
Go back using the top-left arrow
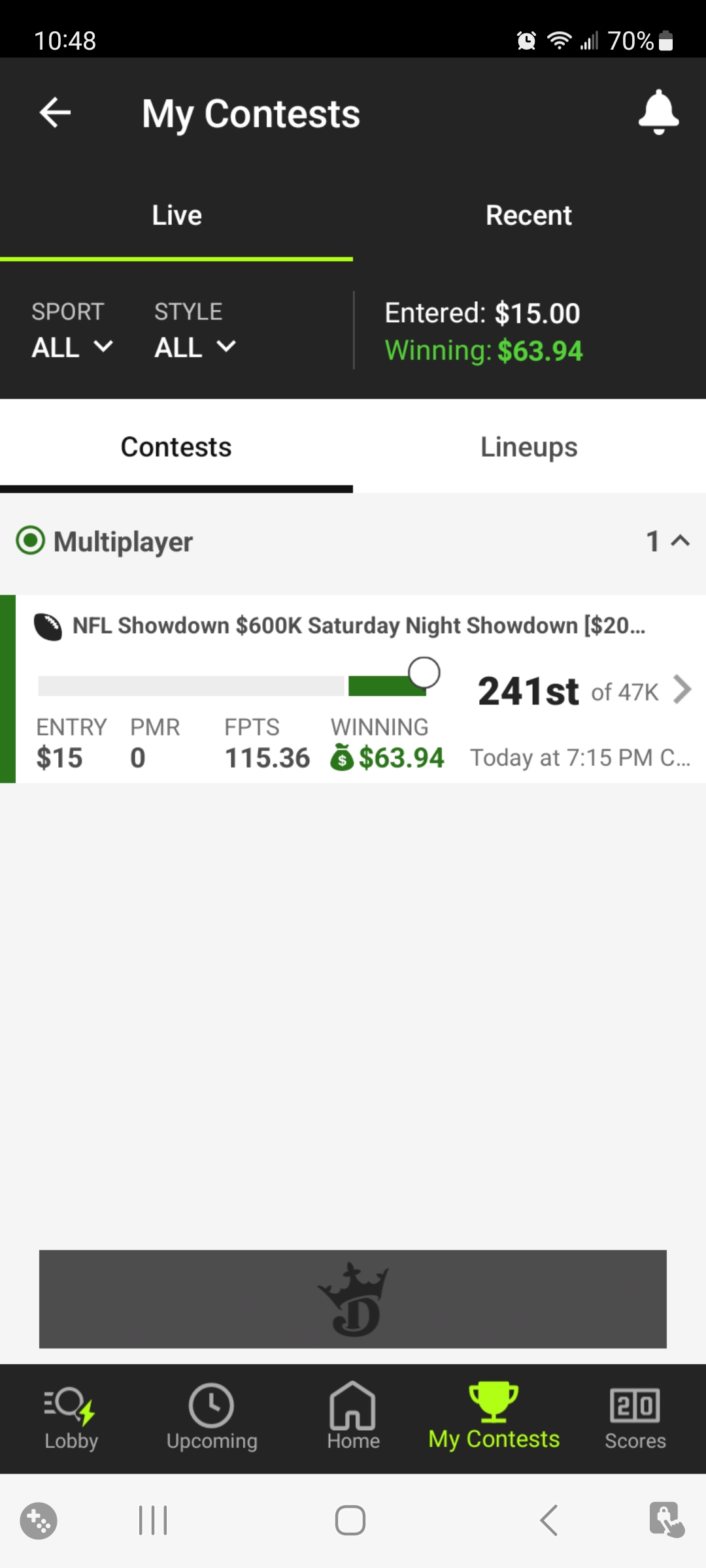pos(55,113)
